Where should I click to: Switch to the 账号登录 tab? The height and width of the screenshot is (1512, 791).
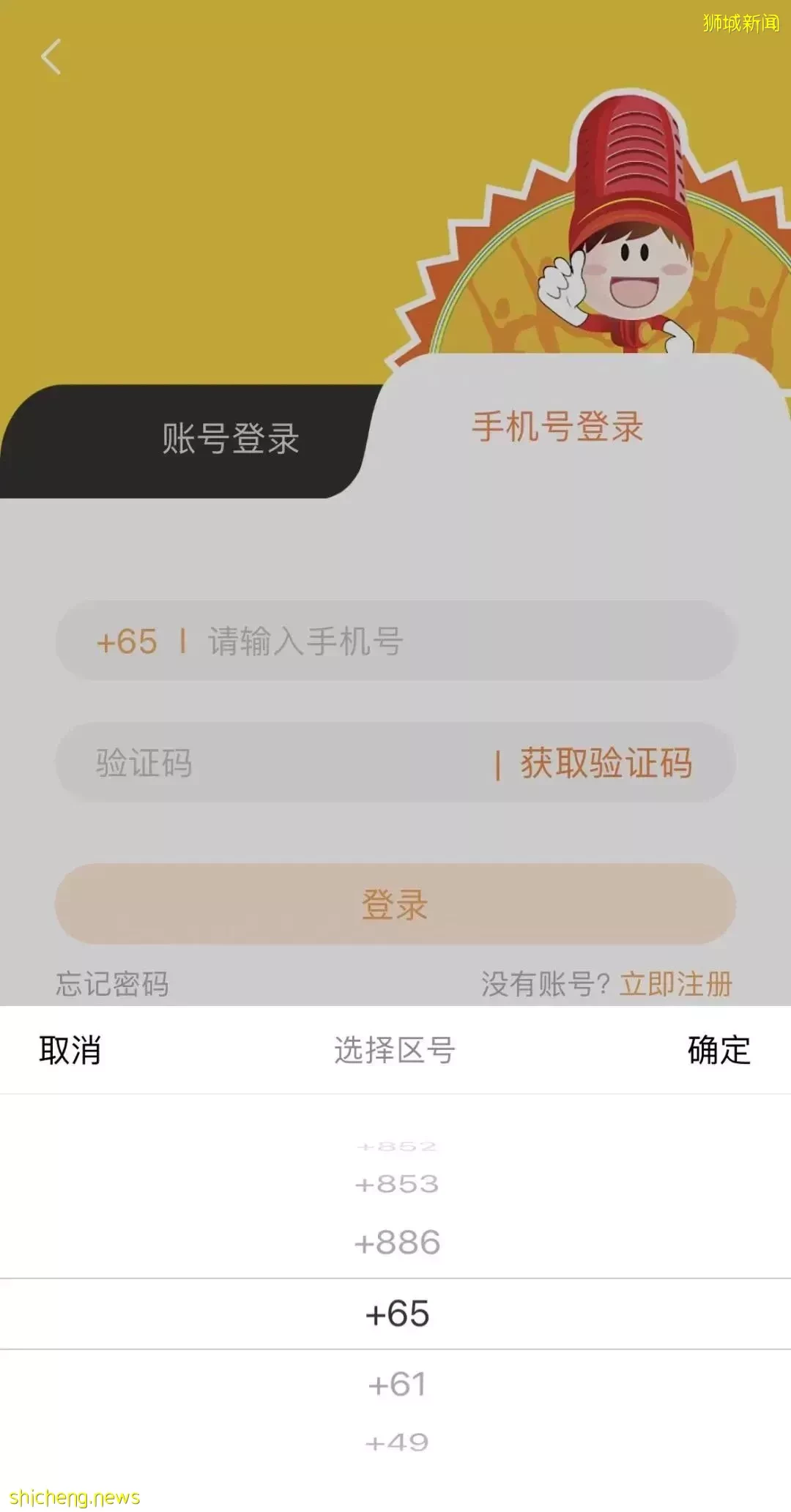click(x=230, y=439)
